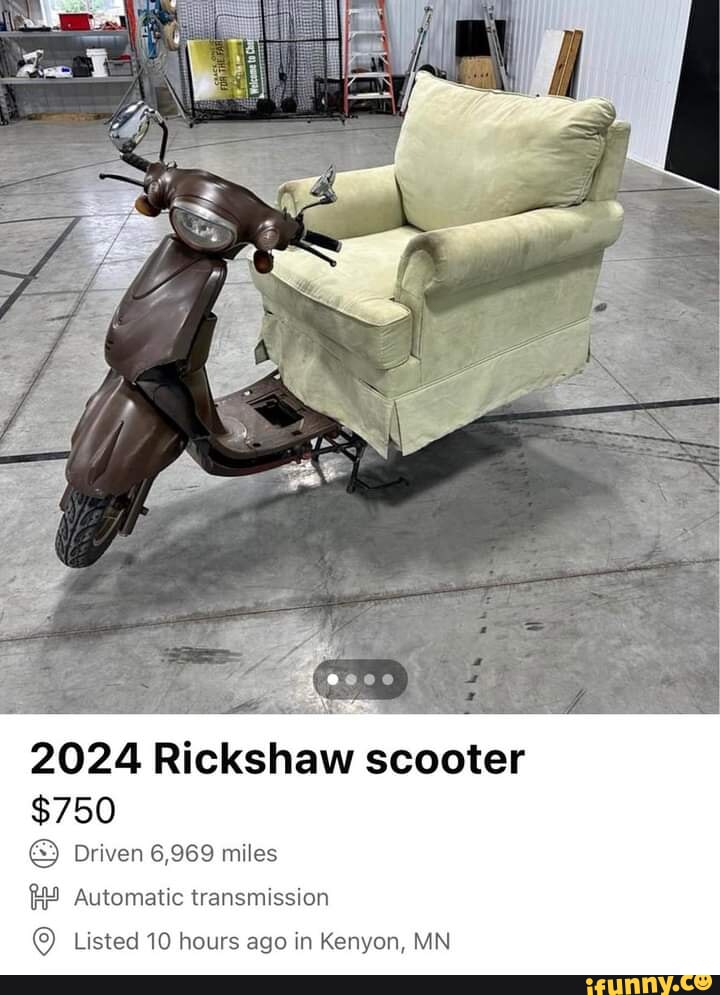Screen dimensions: 720x995
Task: Select the third dot in the photo carousel
Action: click(372, 681)
